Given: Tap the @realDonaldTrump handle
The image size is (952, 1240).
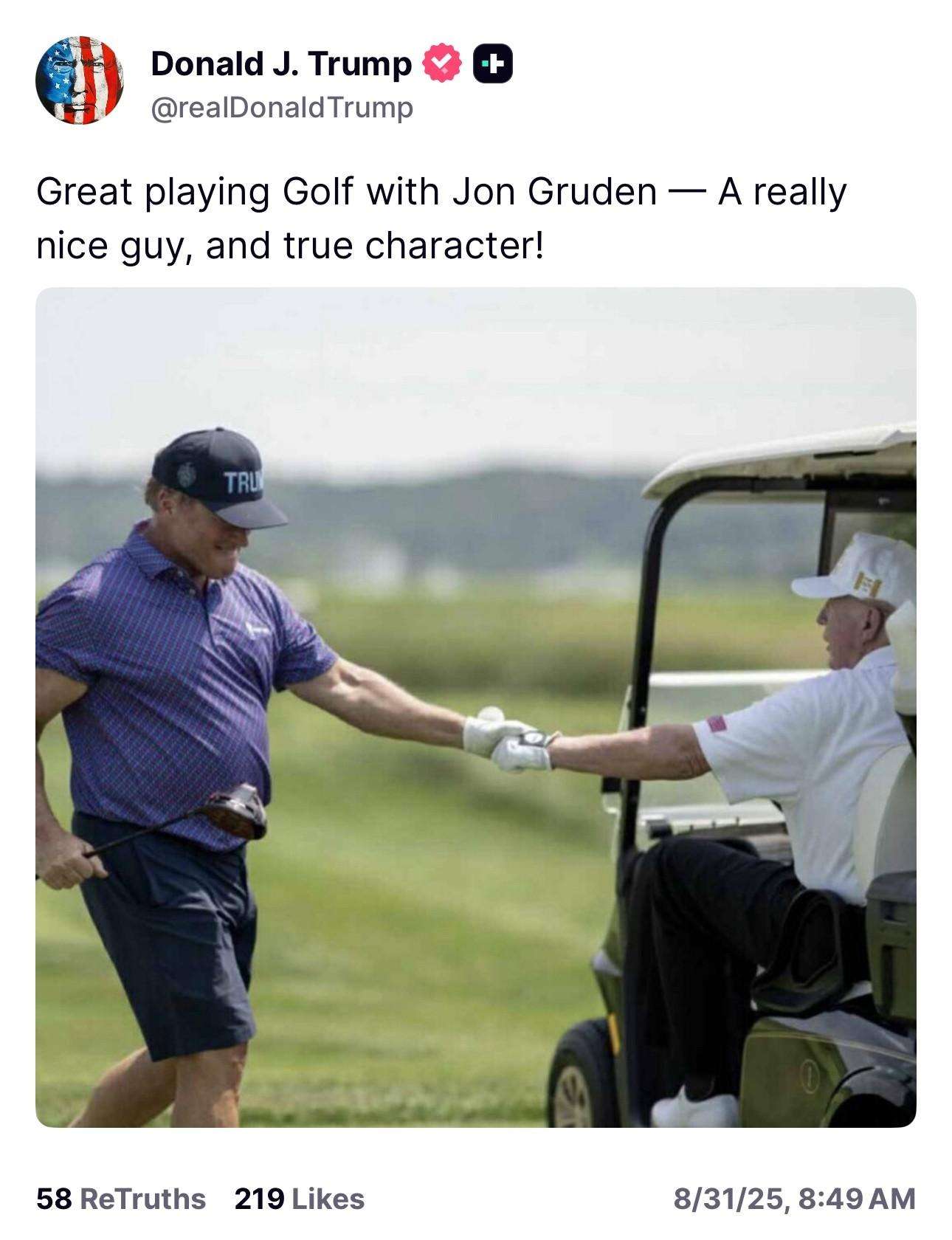Looking at the screenshot, I should click(x=281, y=108).
